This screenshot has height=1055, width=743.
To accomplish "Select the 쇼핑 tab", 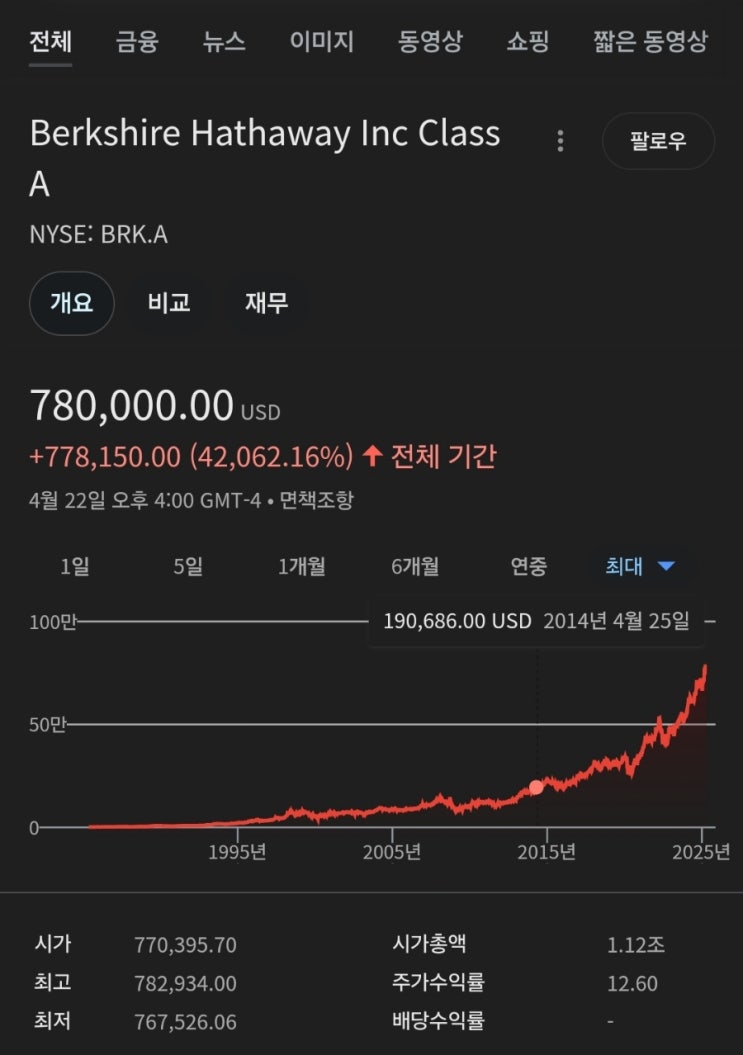I will pos(529,41).
